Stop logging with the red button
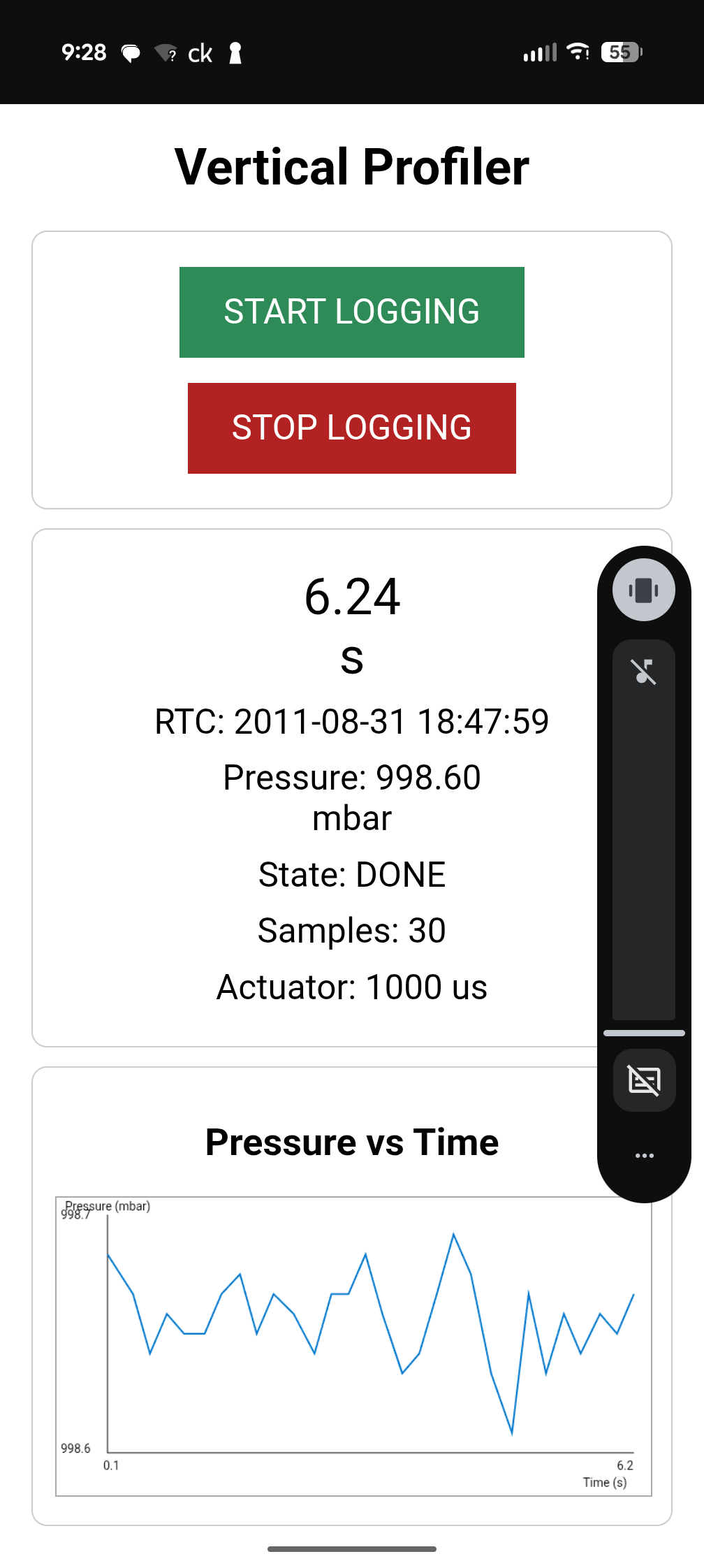704x1568 pixels. point(352,428)
